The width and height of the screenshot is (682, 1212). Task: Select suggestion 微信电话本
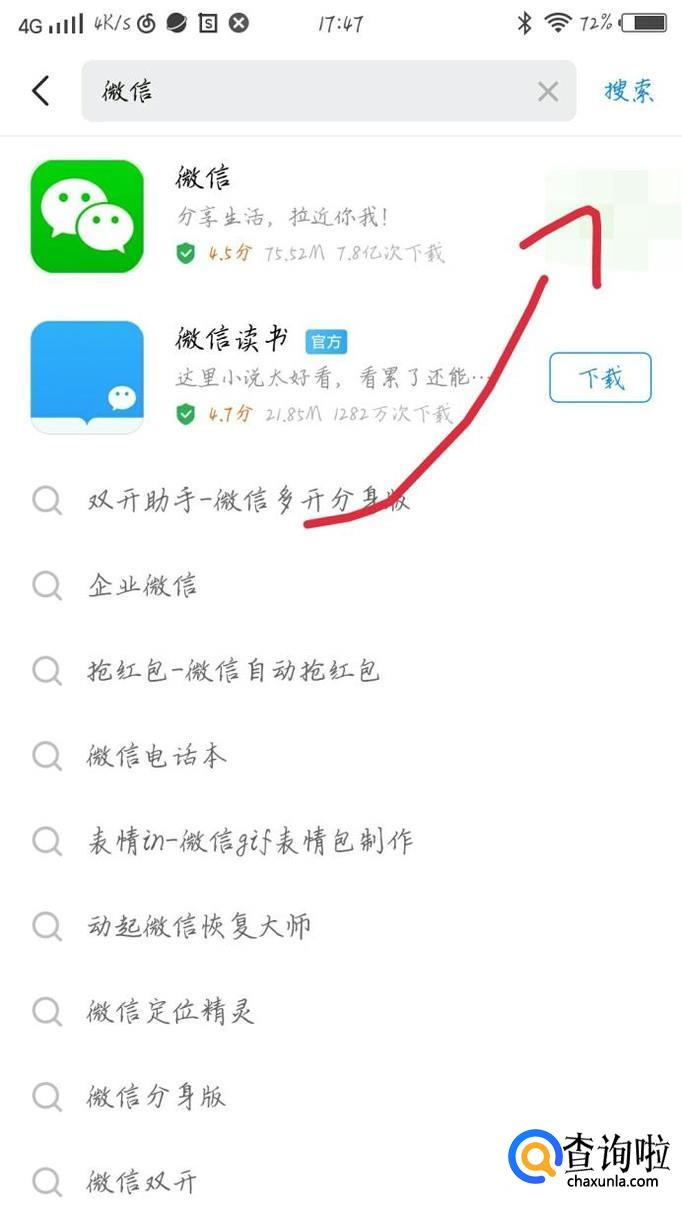click(x=157, y=755)
